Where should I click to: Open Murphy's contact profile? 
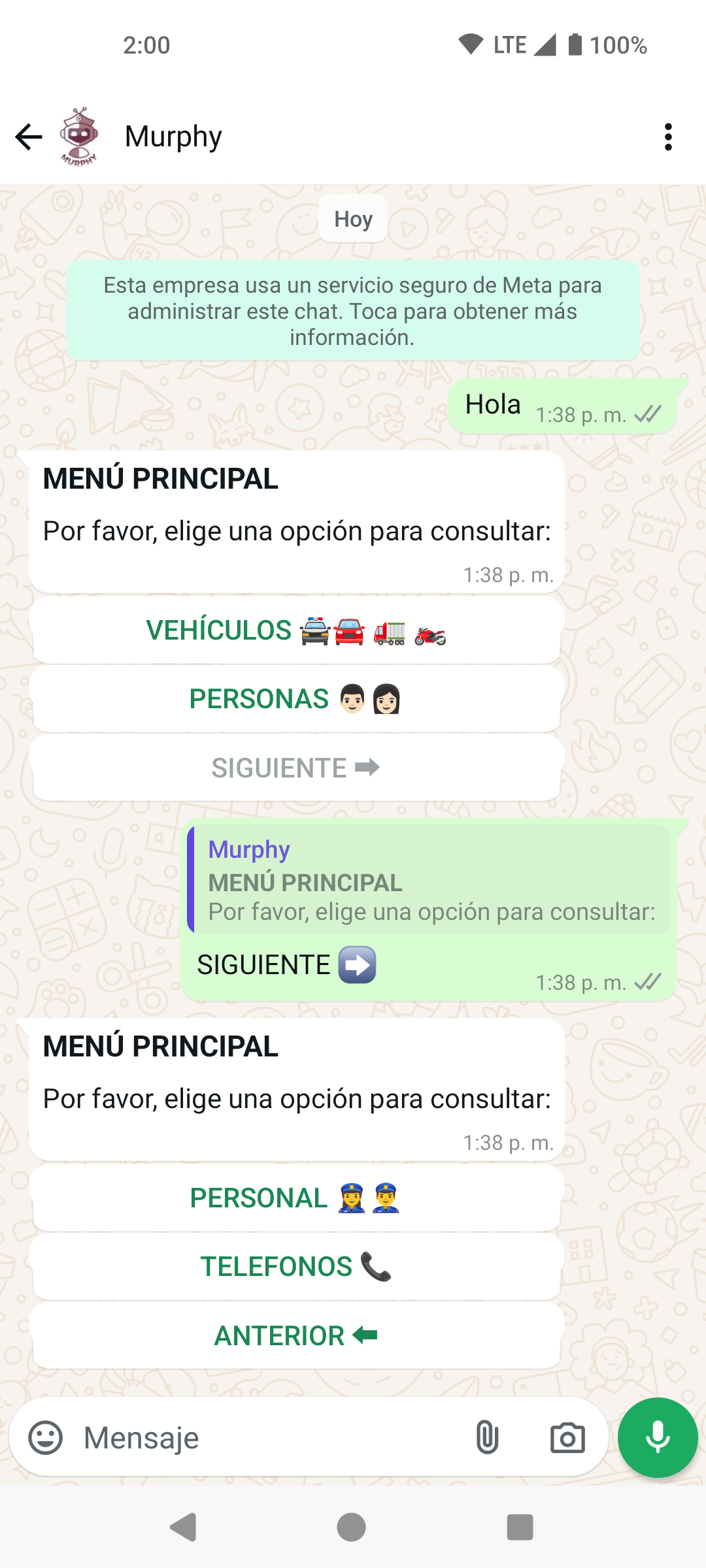pos(174,137)
